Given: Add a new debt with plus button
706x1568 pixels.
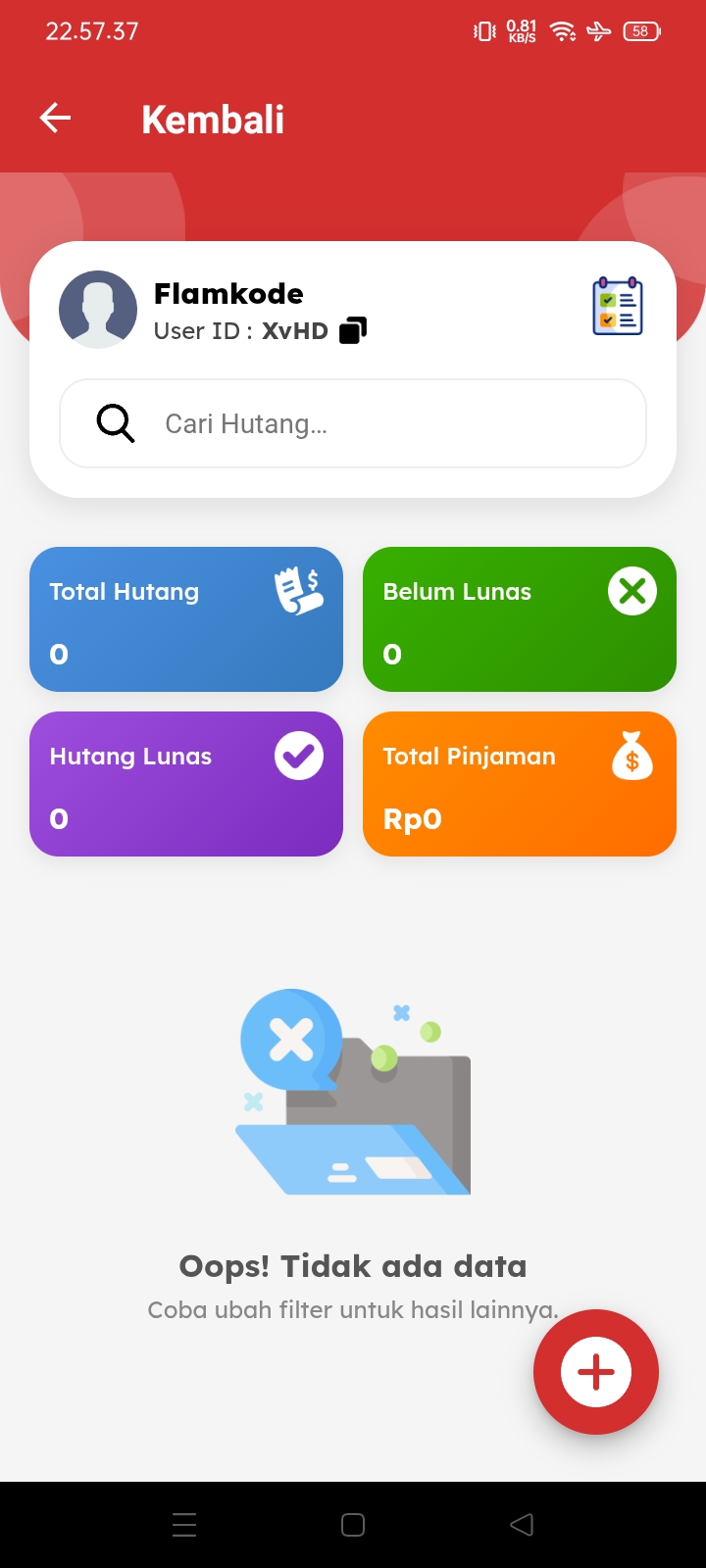Looking at the screenshot, I should (x=596, y=1372).
